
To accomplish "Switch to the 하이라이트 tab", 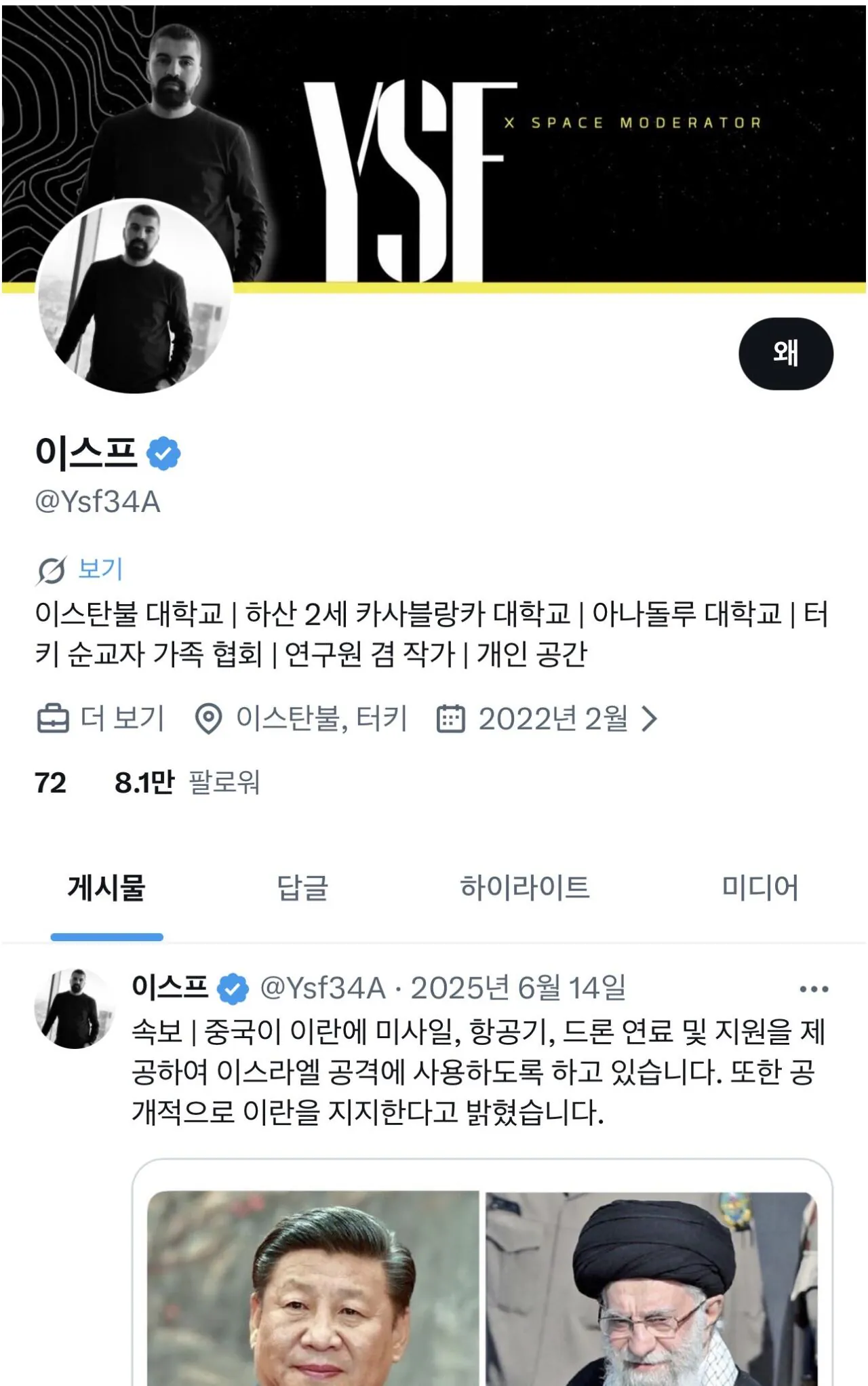I will [x=525, y=888].
